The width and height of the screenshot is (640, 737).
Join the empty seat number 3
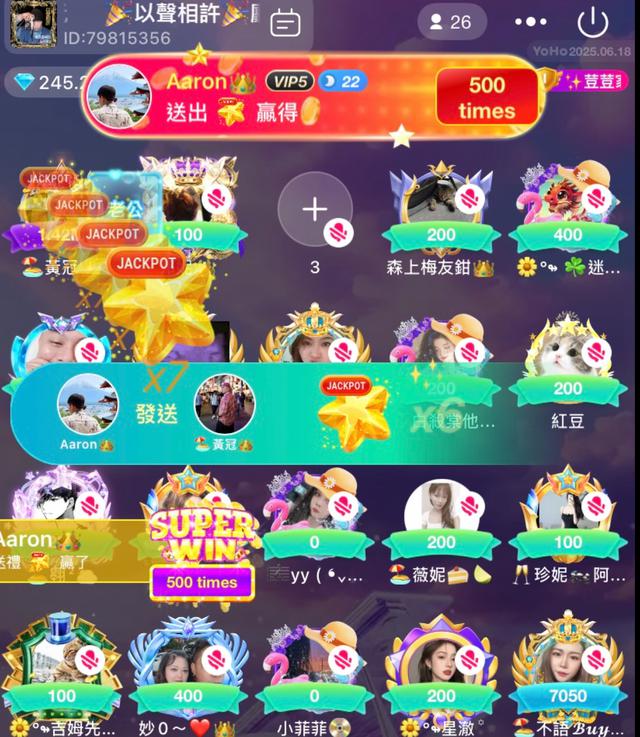[315, 209]
